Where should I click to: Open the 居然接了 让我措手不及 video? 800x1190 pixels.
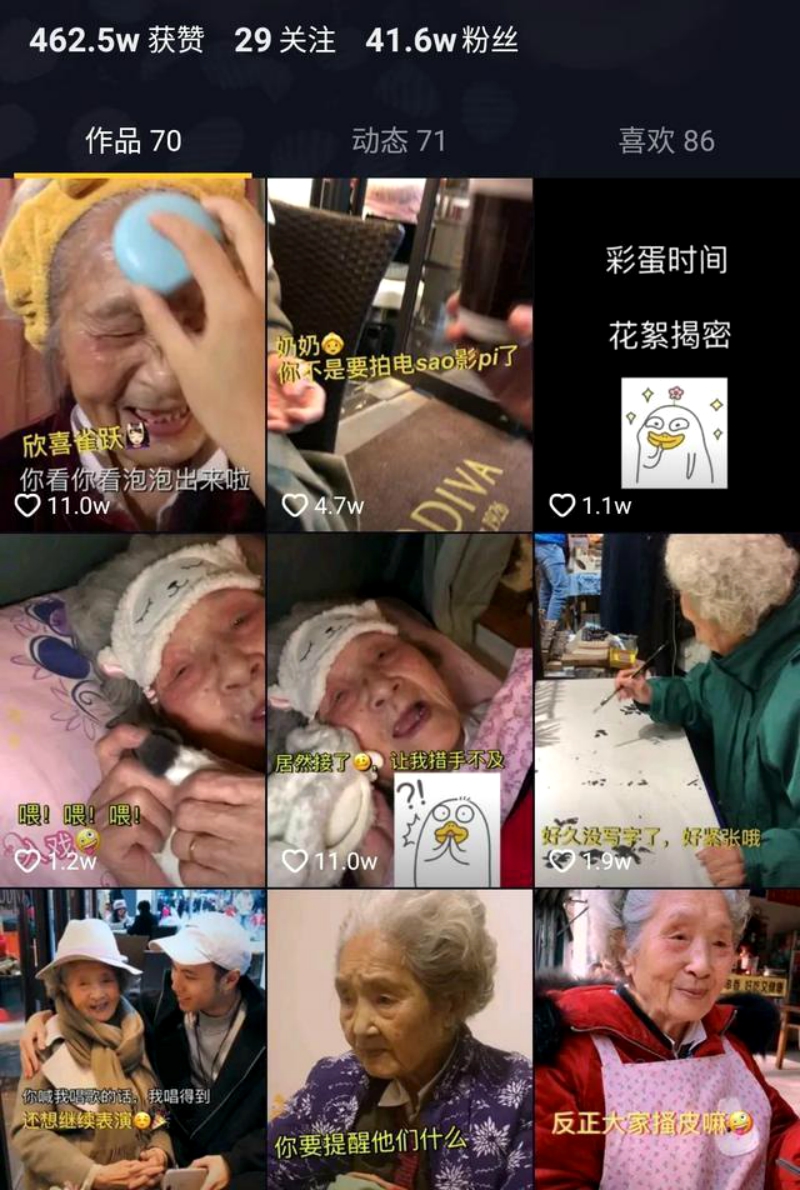click(399, 710)
